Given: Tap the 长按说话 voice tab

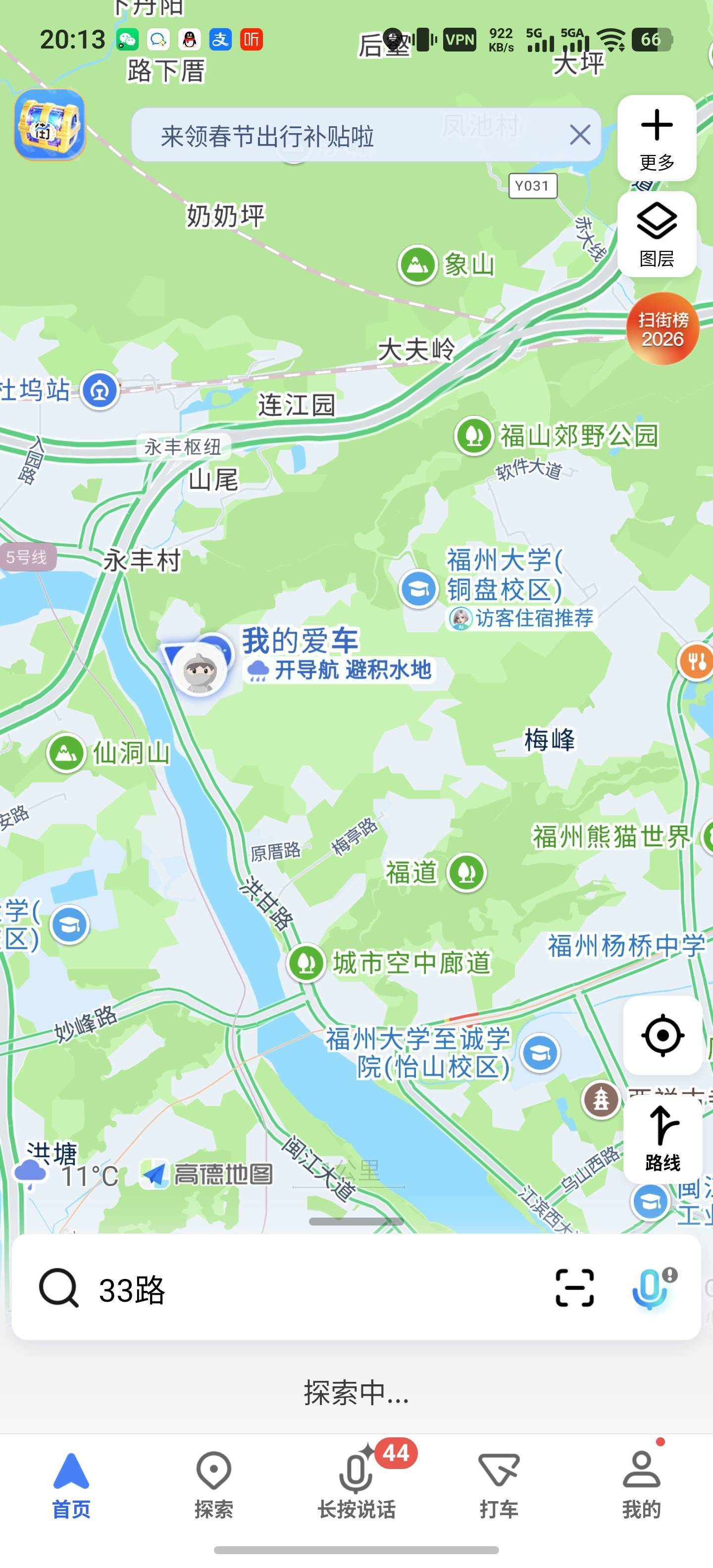Looking at the screenshot, I should pos(356,1484).
